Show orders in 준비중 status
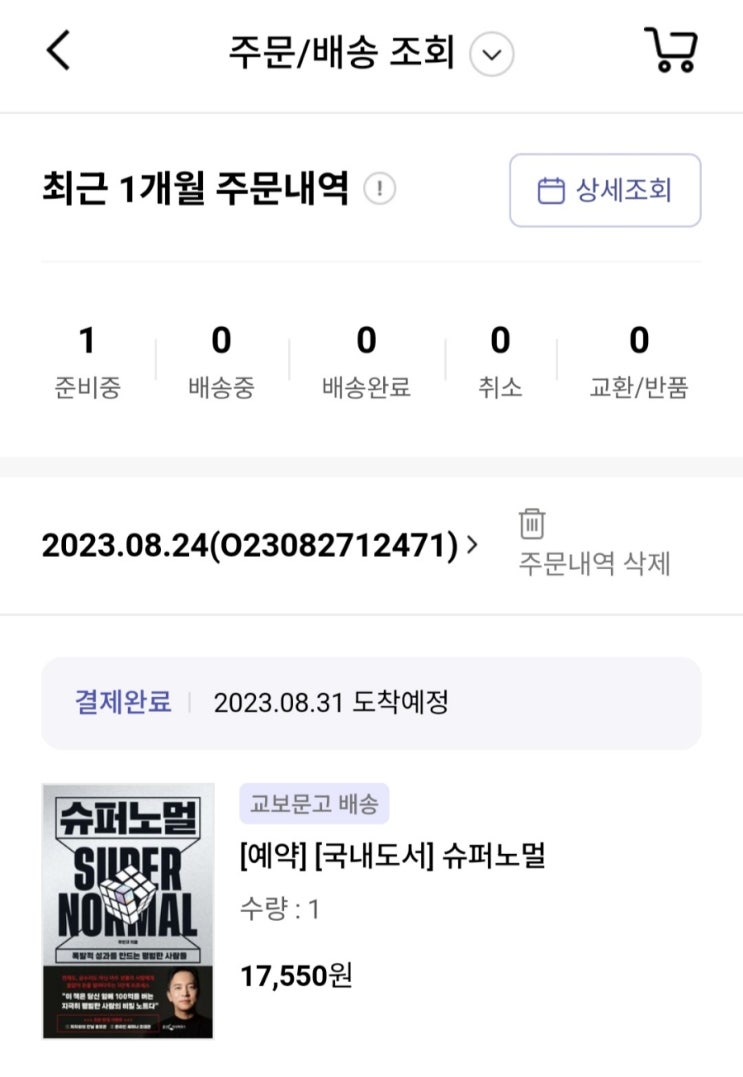This screenshot has height=1077, width=743. (x=87, y=361)
